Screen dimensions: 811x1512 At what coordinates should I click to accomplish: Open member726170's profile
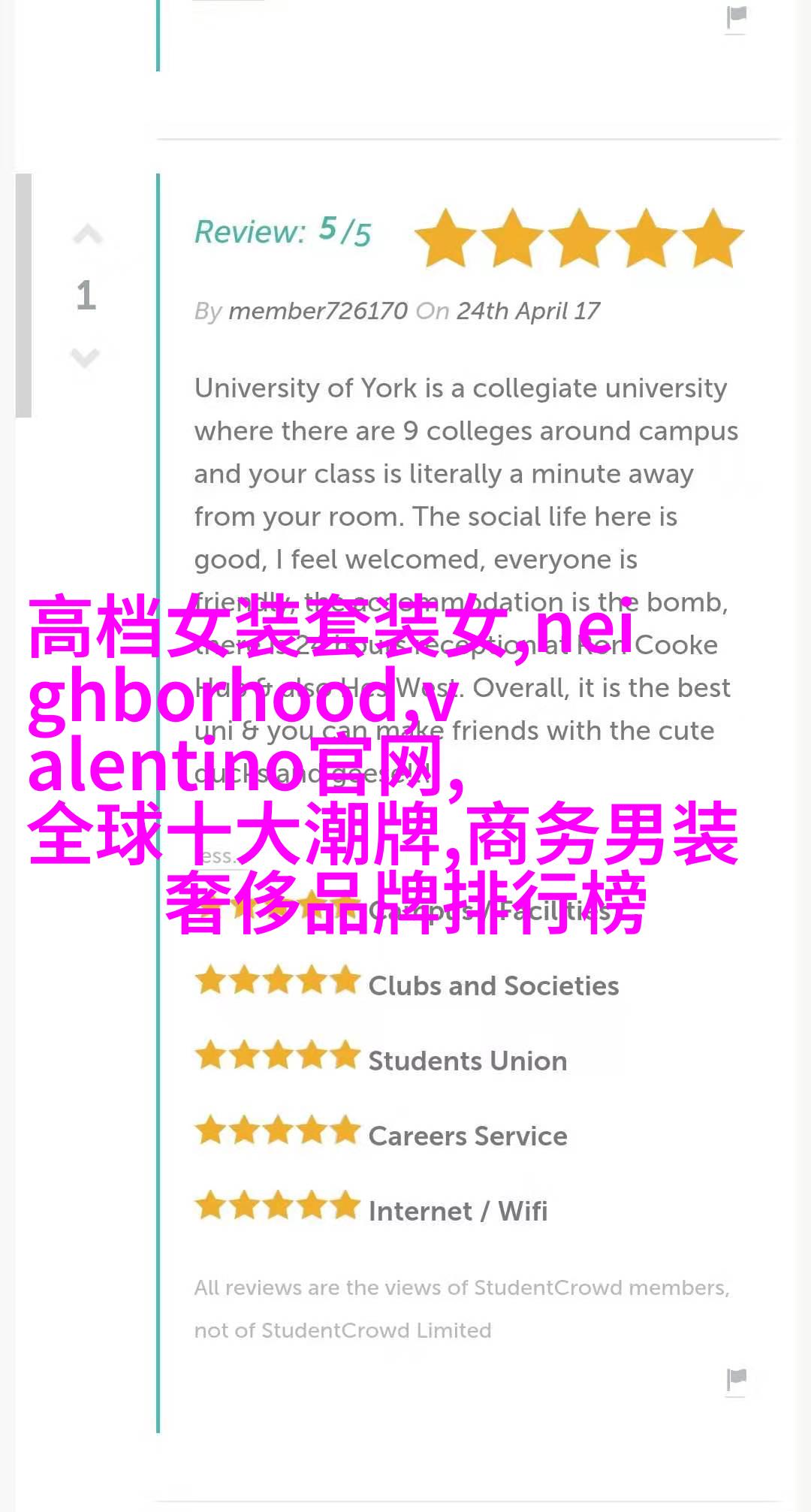coord(318,311)
